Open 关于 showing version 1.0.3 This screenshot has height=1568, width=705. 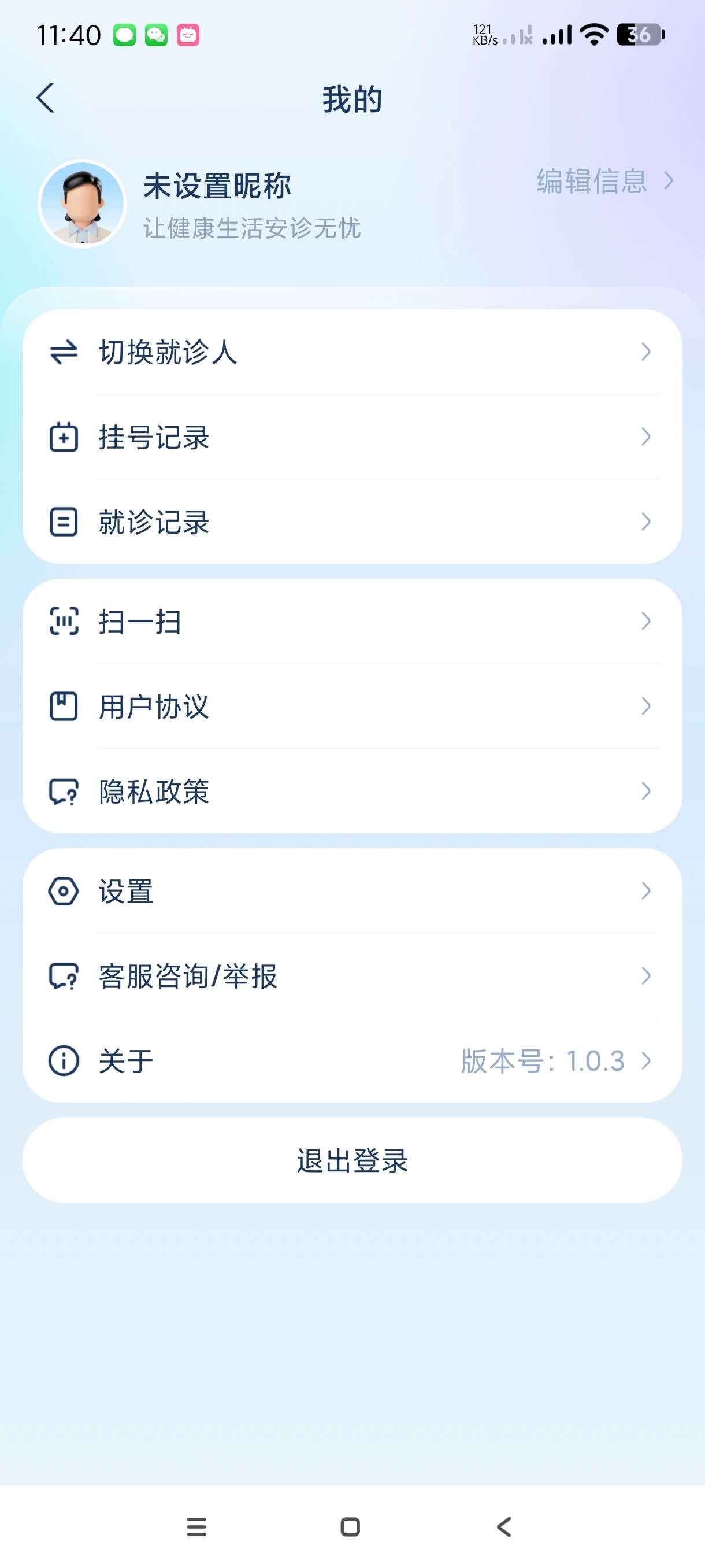352,1061
